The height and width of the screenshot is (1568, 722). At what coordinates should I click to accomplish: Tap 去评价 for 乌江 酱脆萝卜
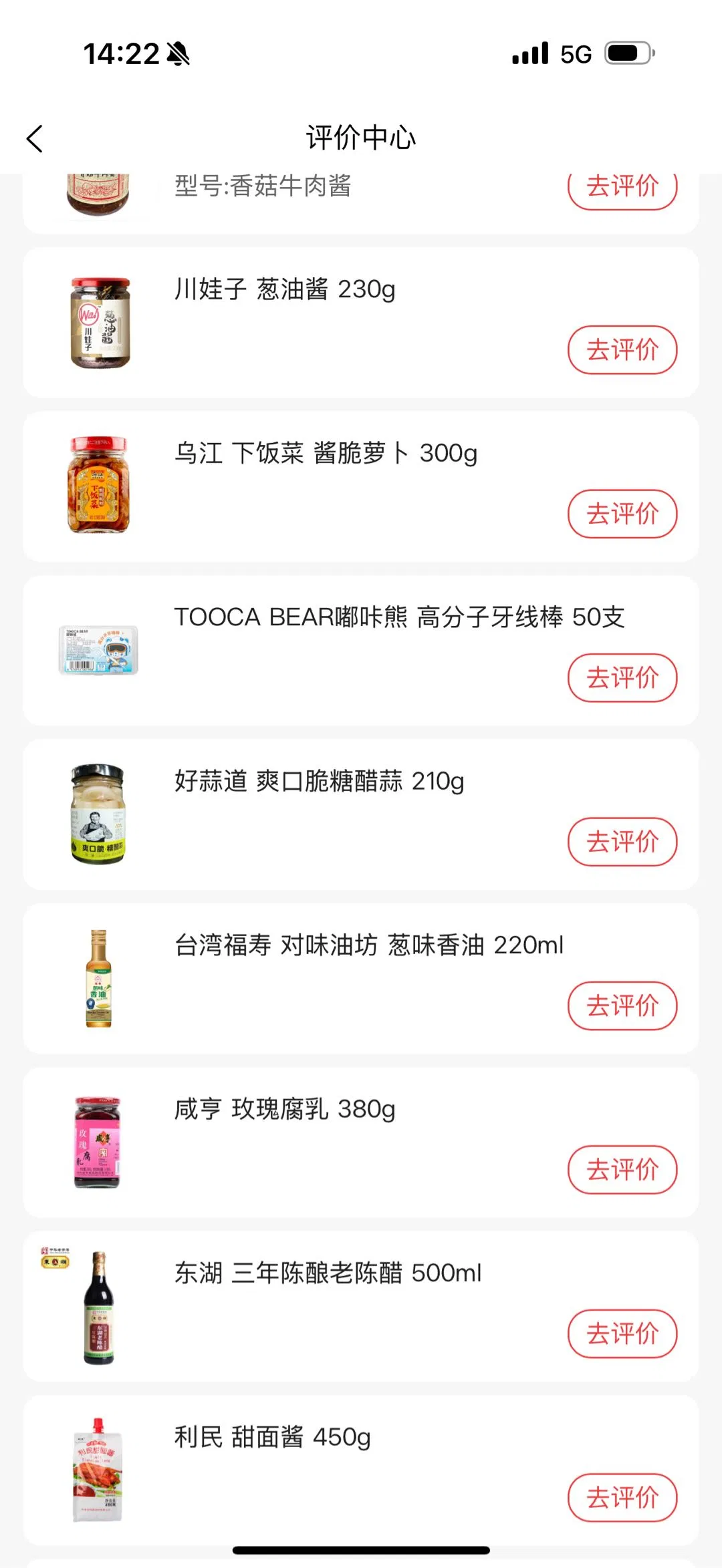tap(622, 514)
